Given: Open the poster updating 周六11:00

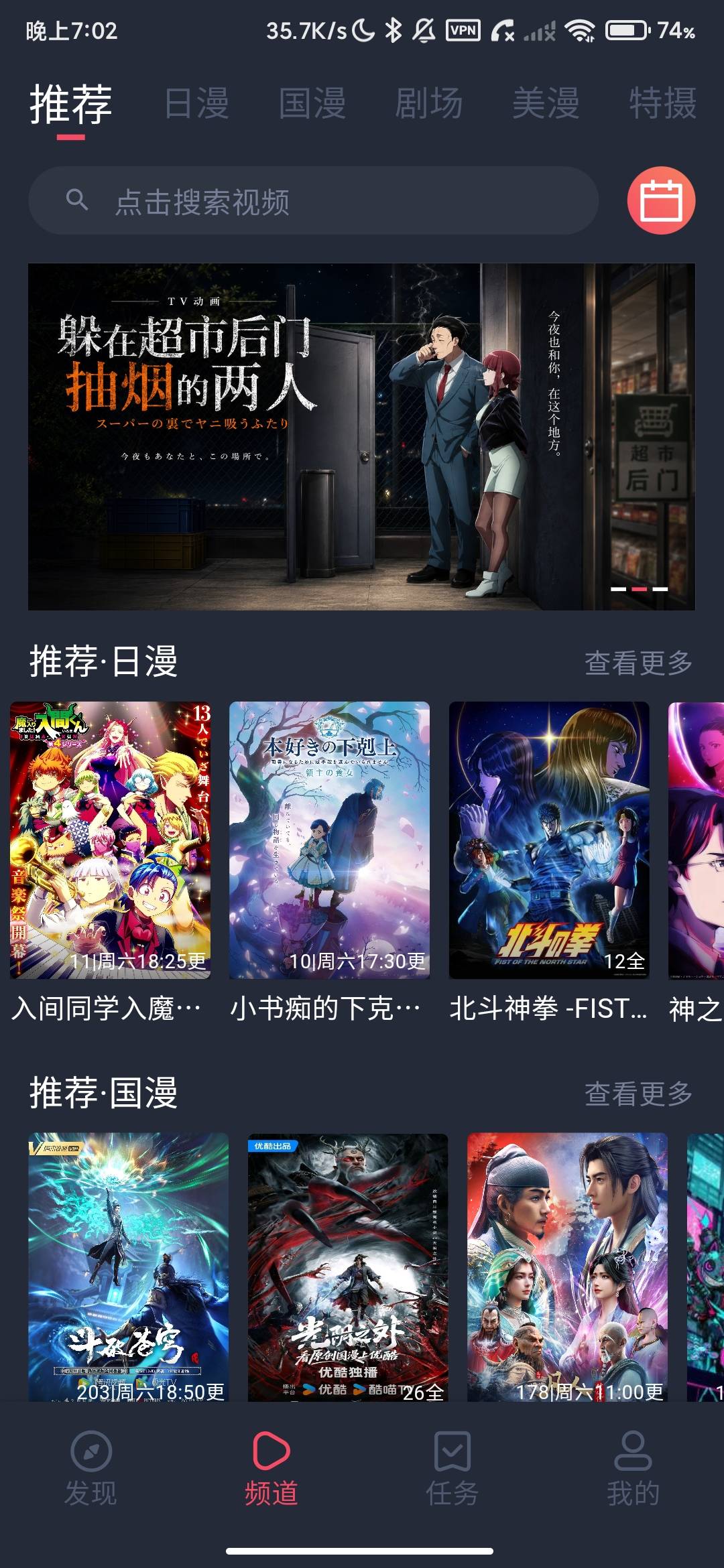Looking at the screenshot, I should [x=567, y=1267].
